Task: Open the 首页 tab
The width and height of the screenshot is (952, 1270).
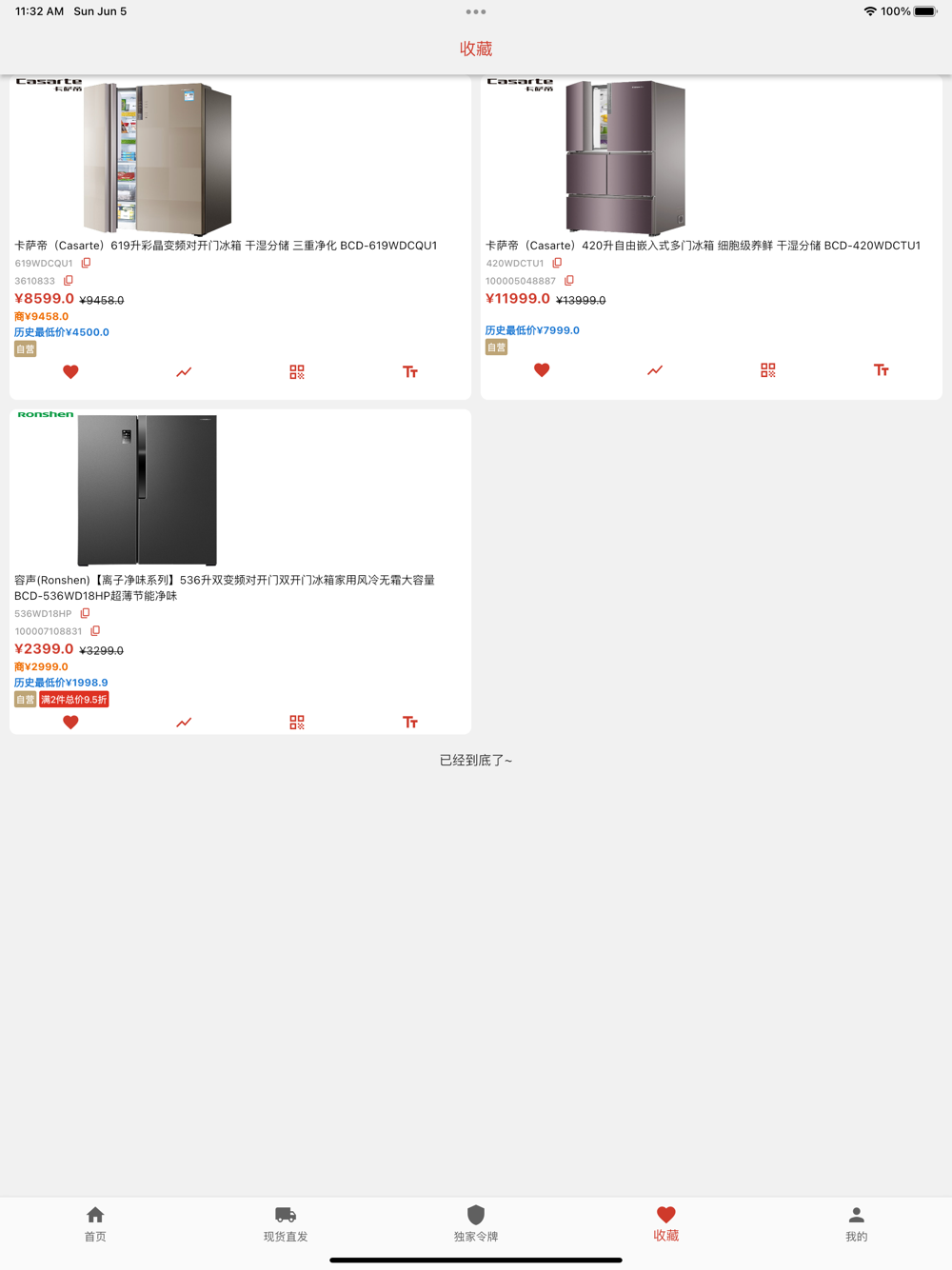Action: point(95,1223)
